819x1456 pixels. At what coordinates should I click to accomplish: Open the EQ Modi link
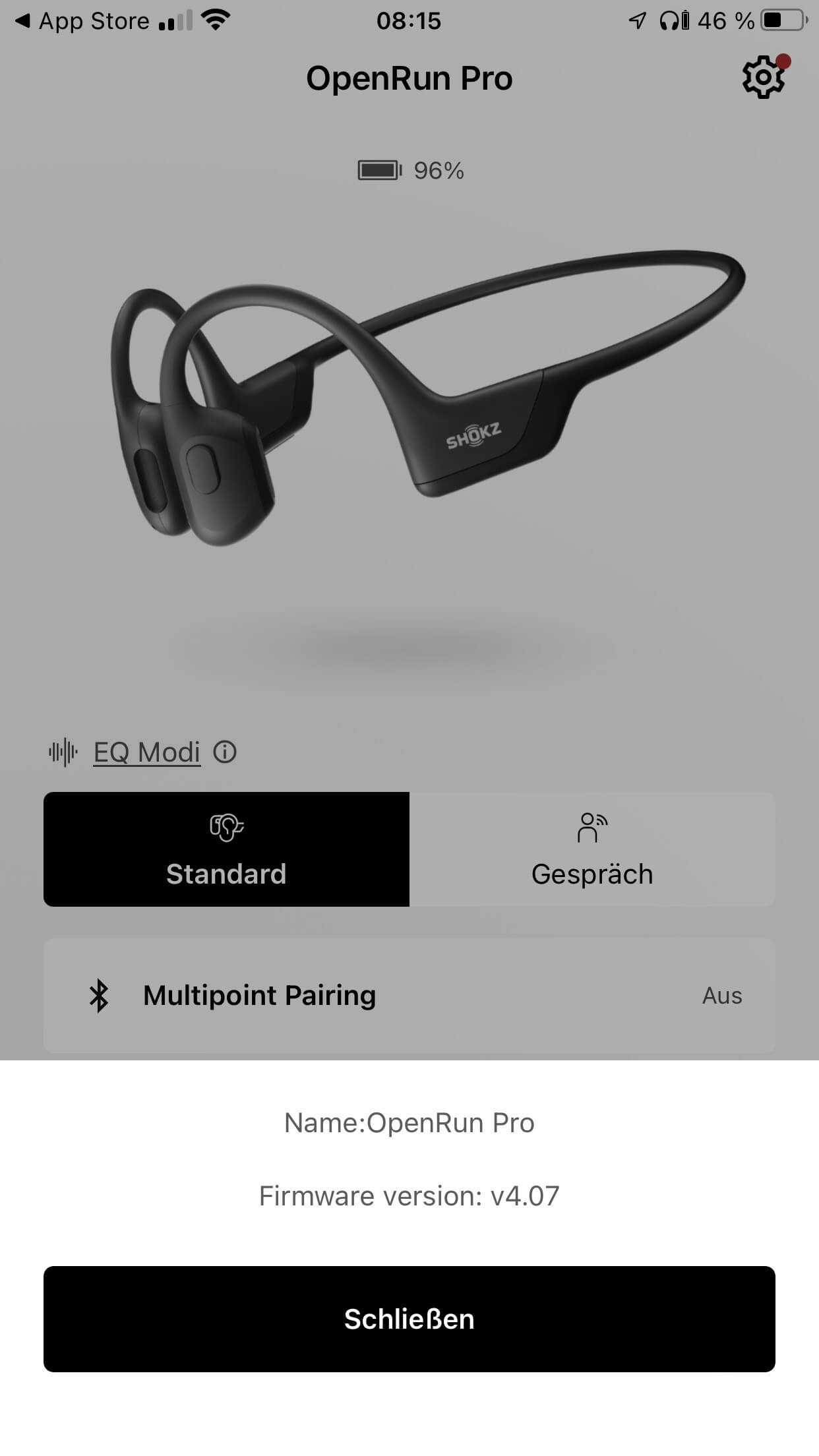tap(146, 752)
